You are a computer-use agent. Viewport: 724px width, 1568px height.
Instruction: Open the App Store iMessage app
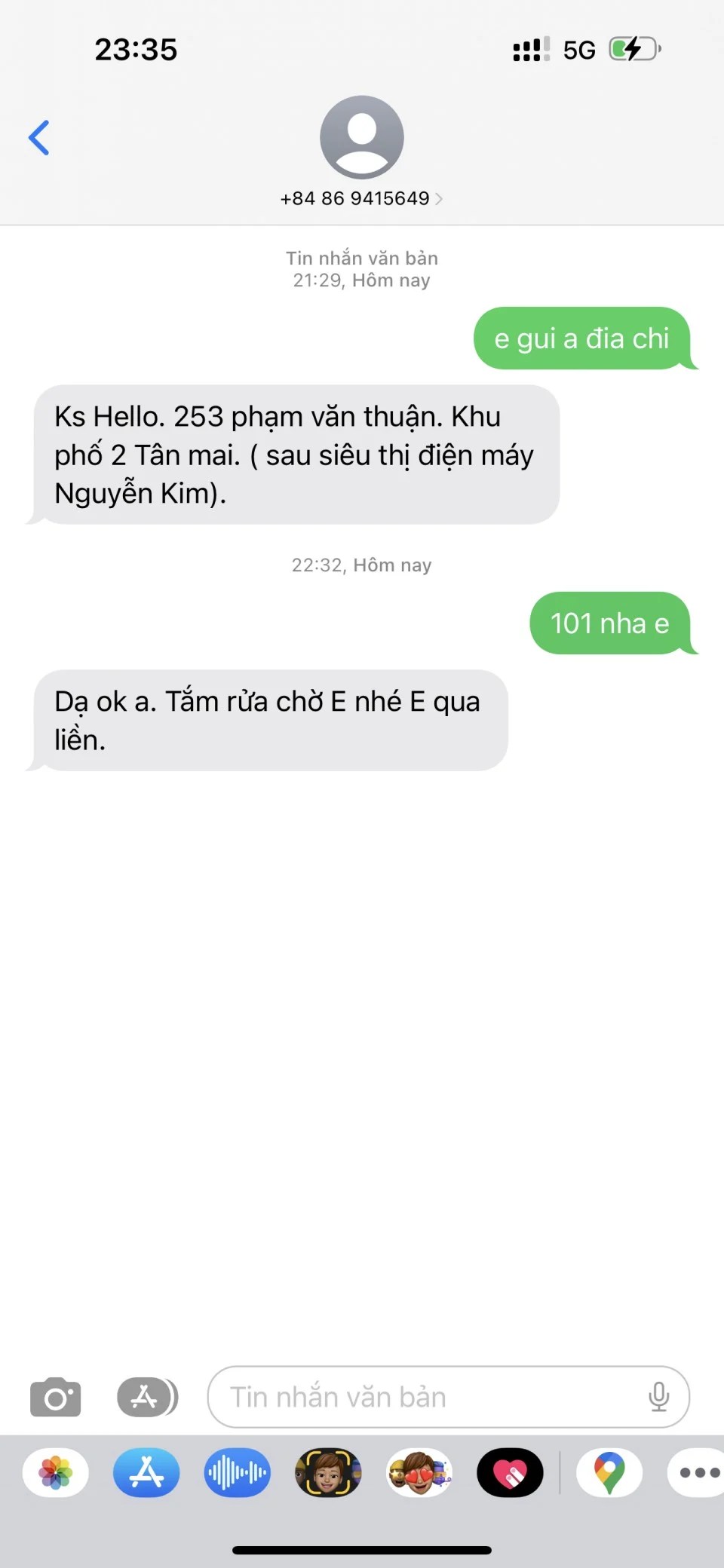[x=146, y=1472]
